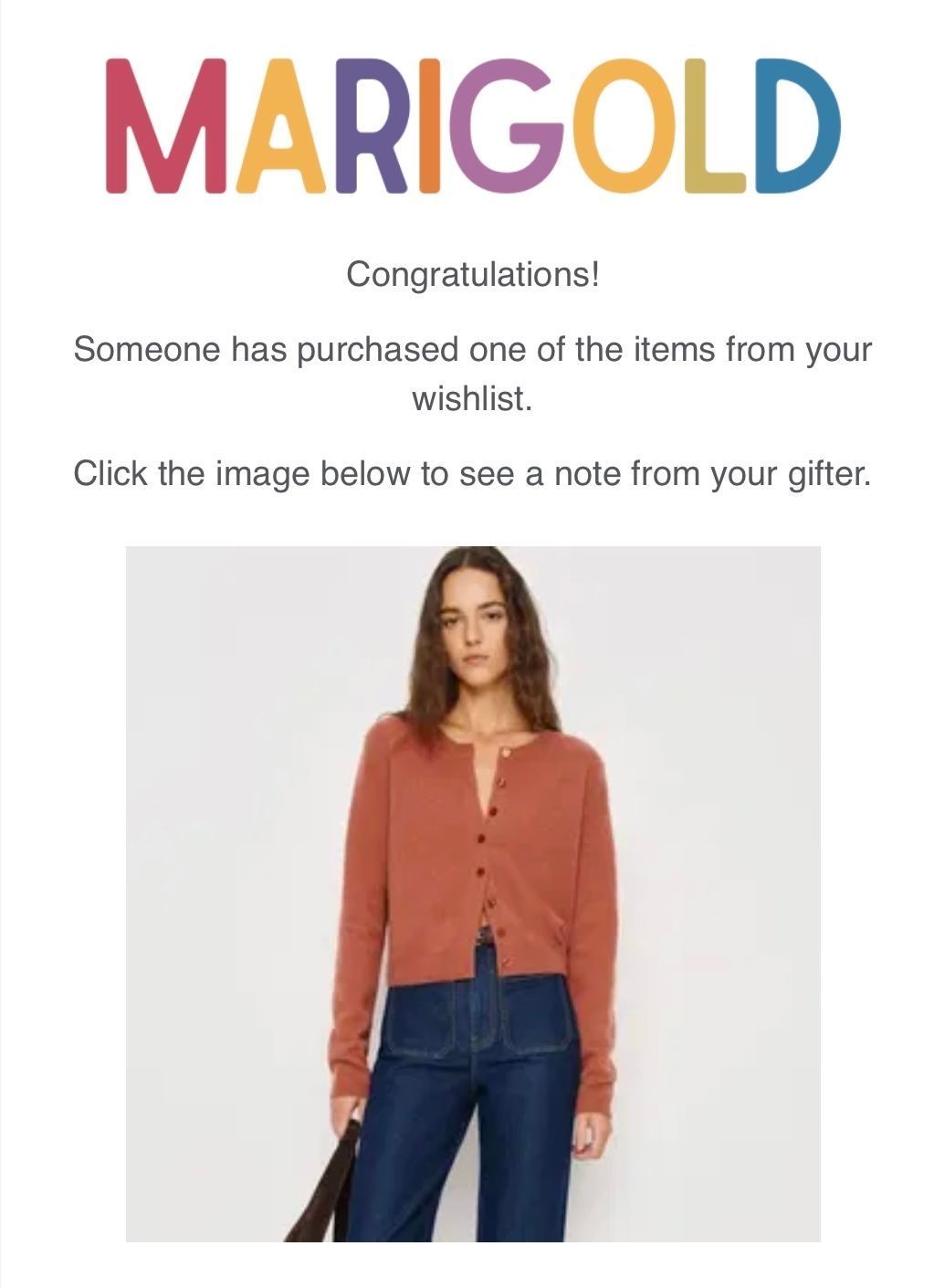This screenshot has height=1288, width=934.
Task: Open the cardigan image to see gifter's note
Action: pos(472,893)
